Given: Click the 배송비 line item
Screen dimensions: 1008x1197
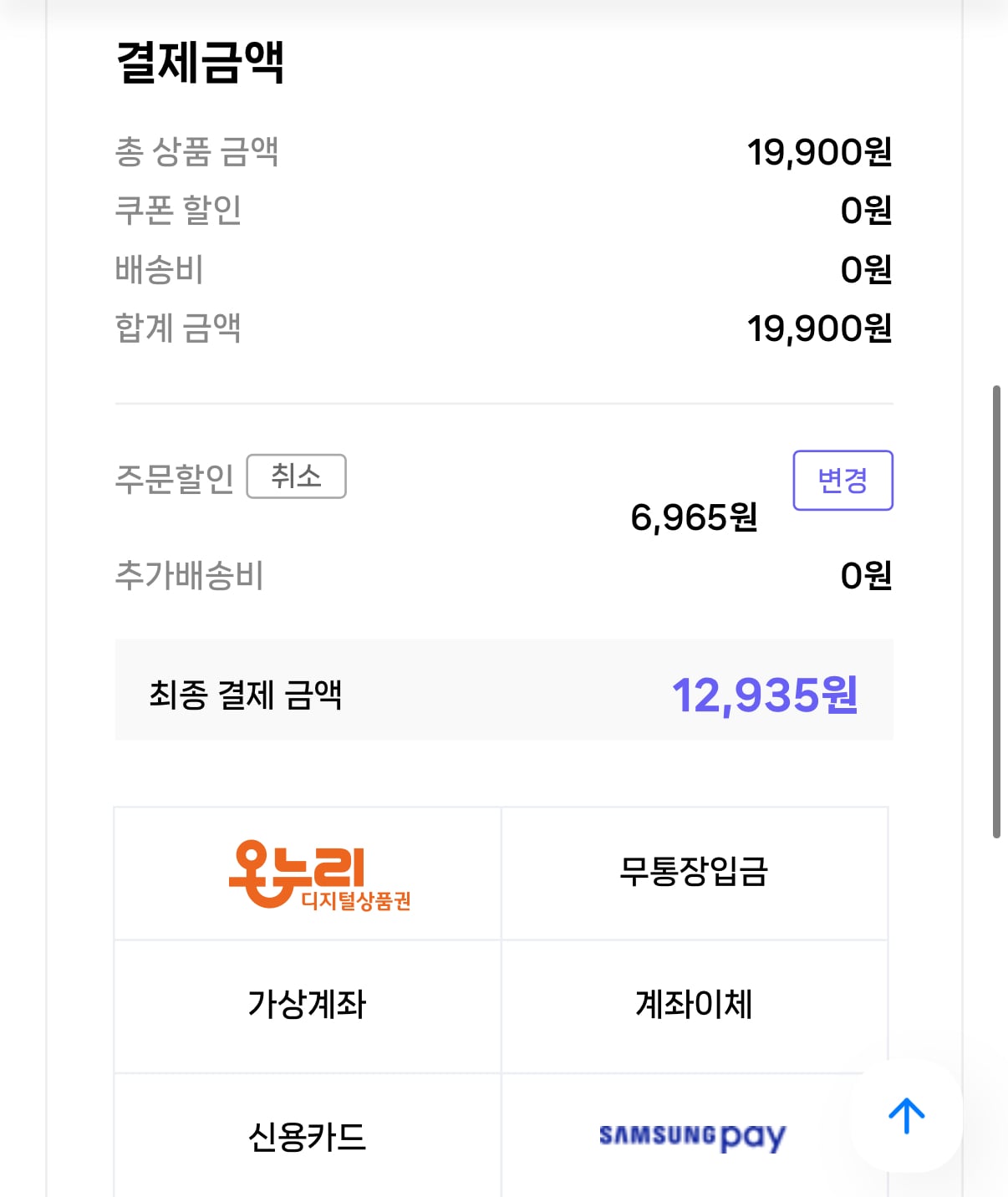Looking at the screenshot, I should pyautogui.click(x=501, y=269).
